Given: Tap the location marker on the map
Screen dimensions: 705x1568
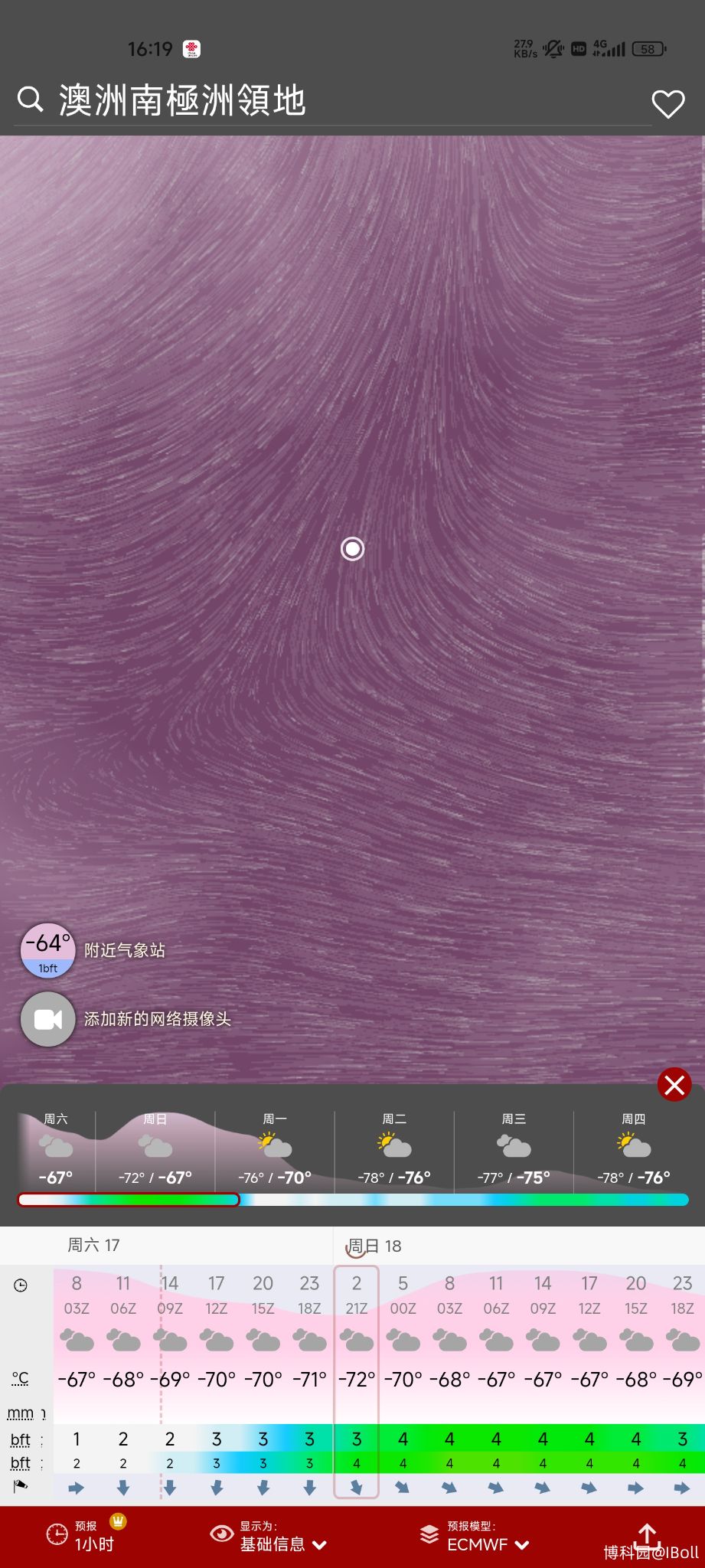Looking at the screenshot, I should click(352, 549).
